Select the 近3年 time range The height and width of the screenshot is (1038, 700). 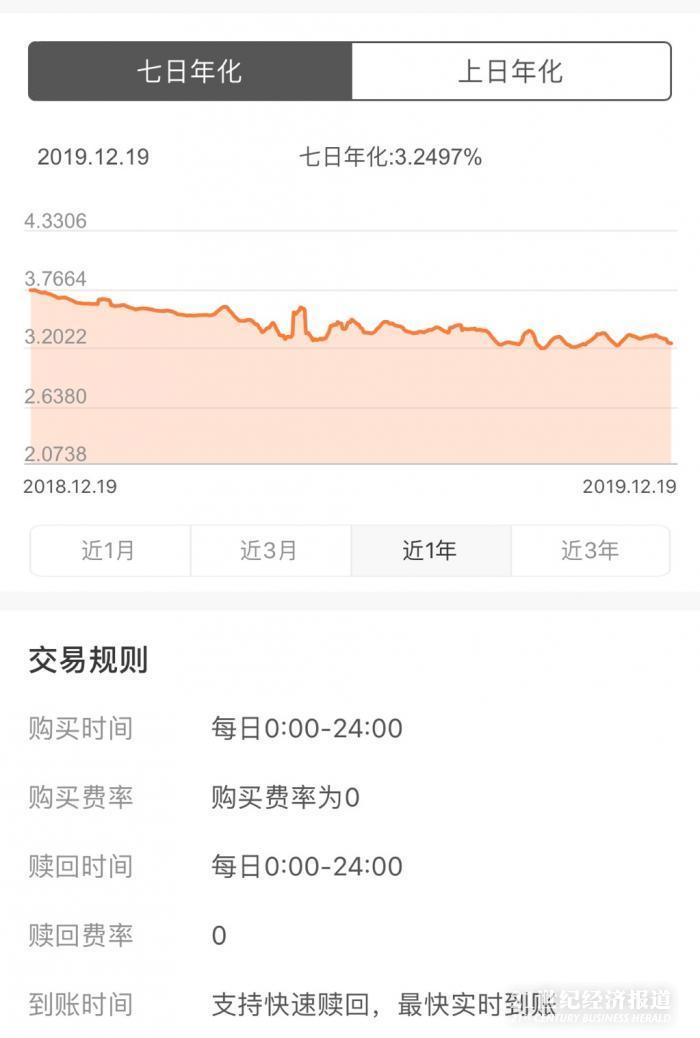(590, 550)
